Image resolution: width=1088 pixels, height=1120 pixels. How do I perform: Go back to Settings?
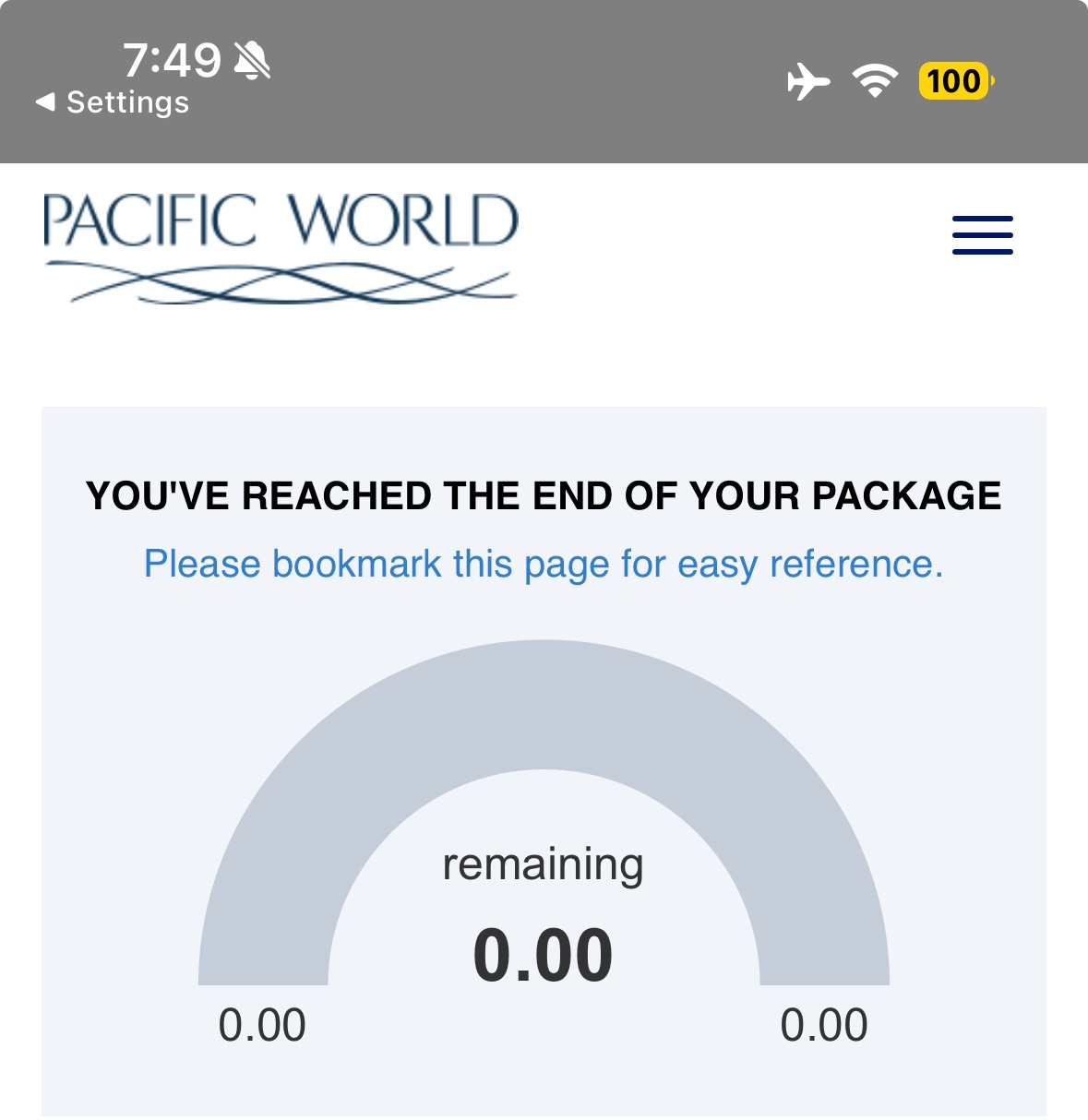click(113, 102)
